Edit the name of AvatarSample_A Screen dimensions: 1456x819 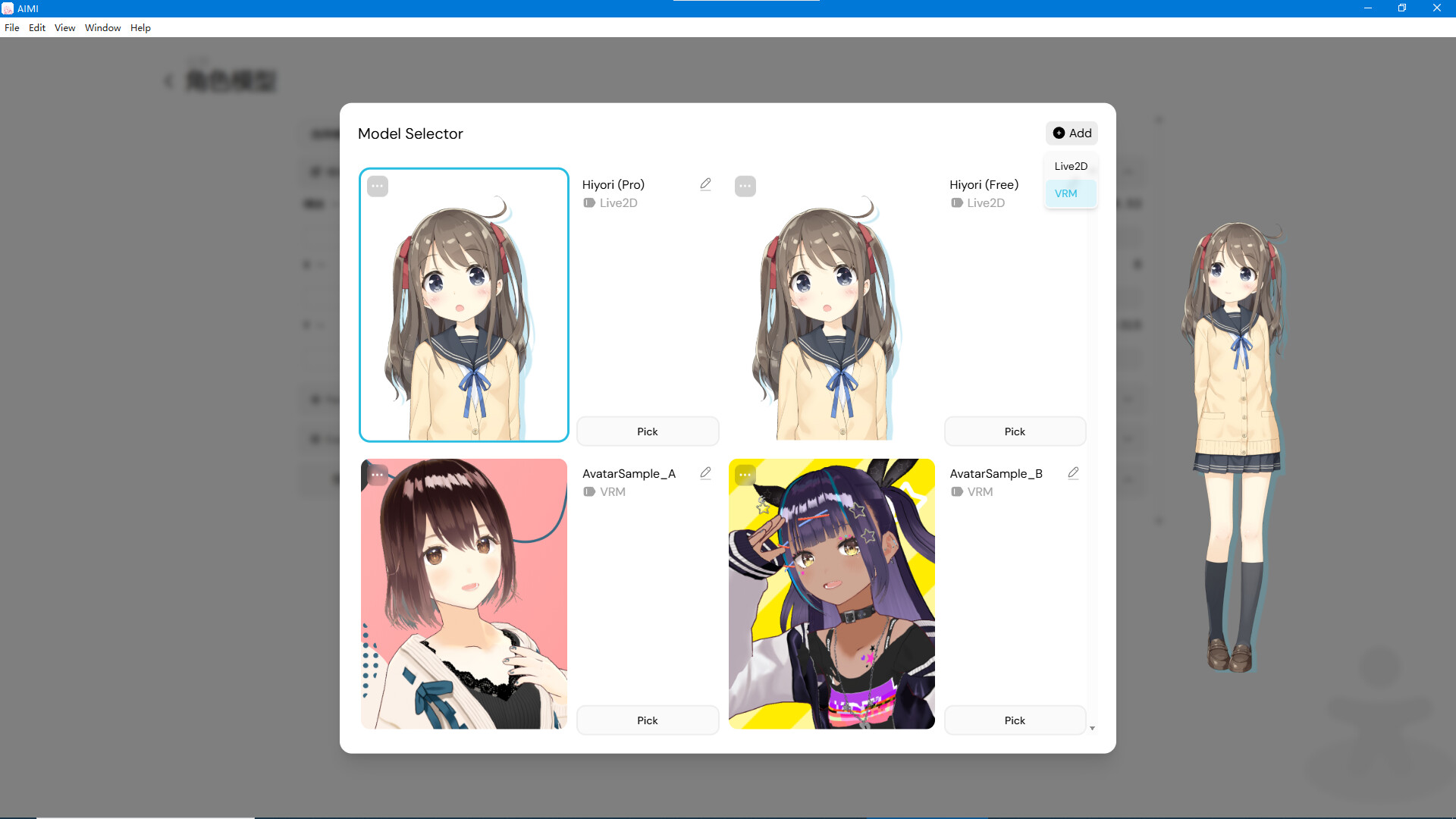(x=705, y=473)
